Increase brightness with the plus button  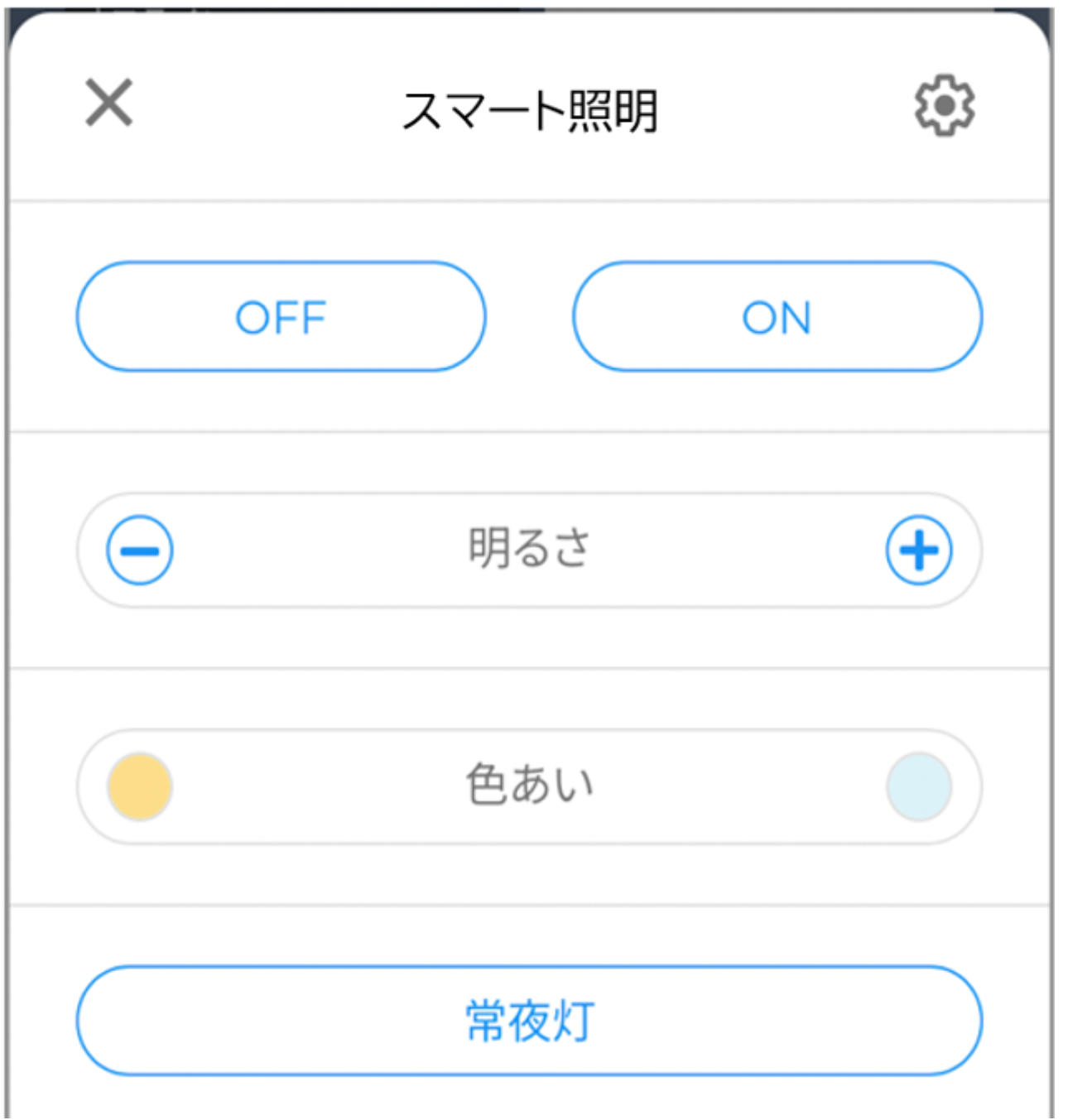tap(919, 550)
